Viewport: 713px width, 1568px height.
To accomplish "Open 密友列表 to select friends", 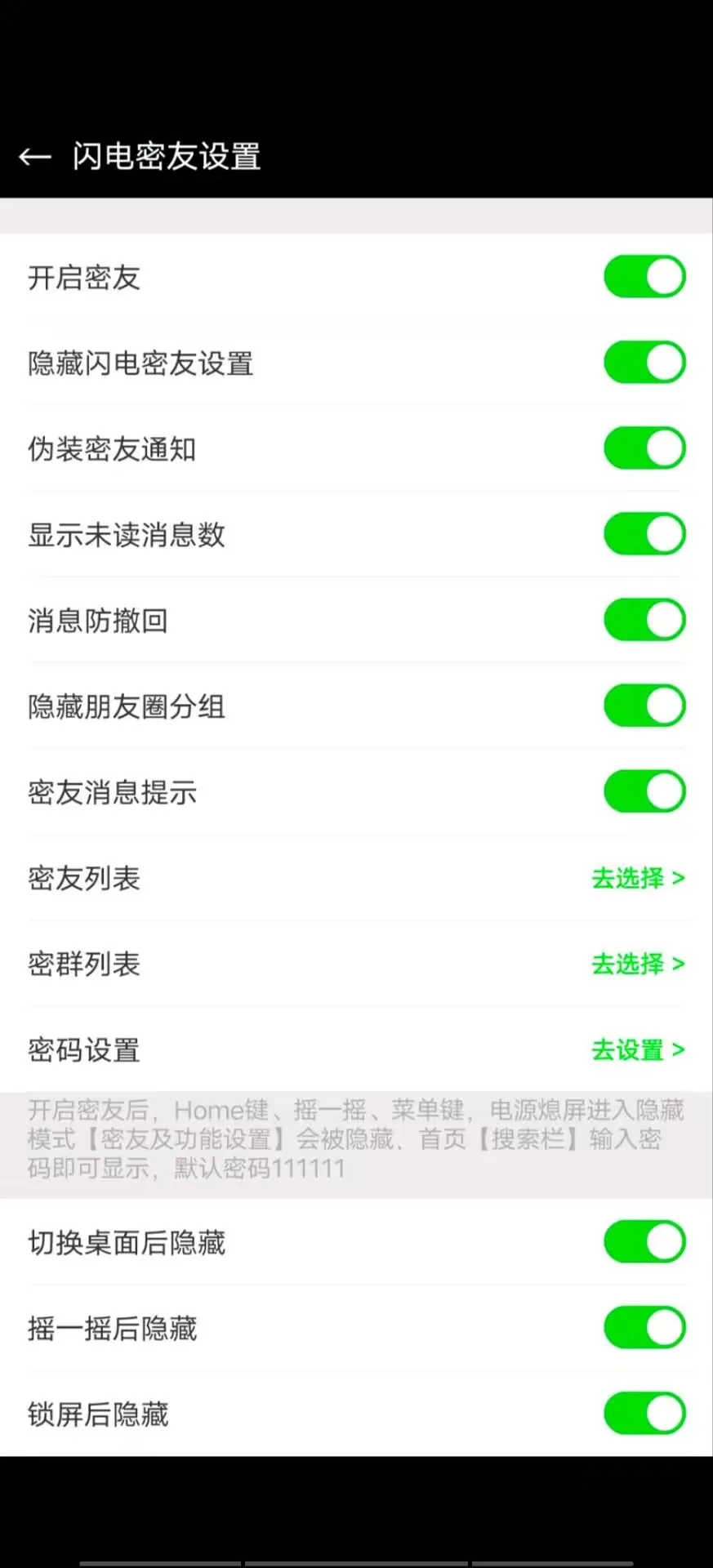I will (637, 879).
